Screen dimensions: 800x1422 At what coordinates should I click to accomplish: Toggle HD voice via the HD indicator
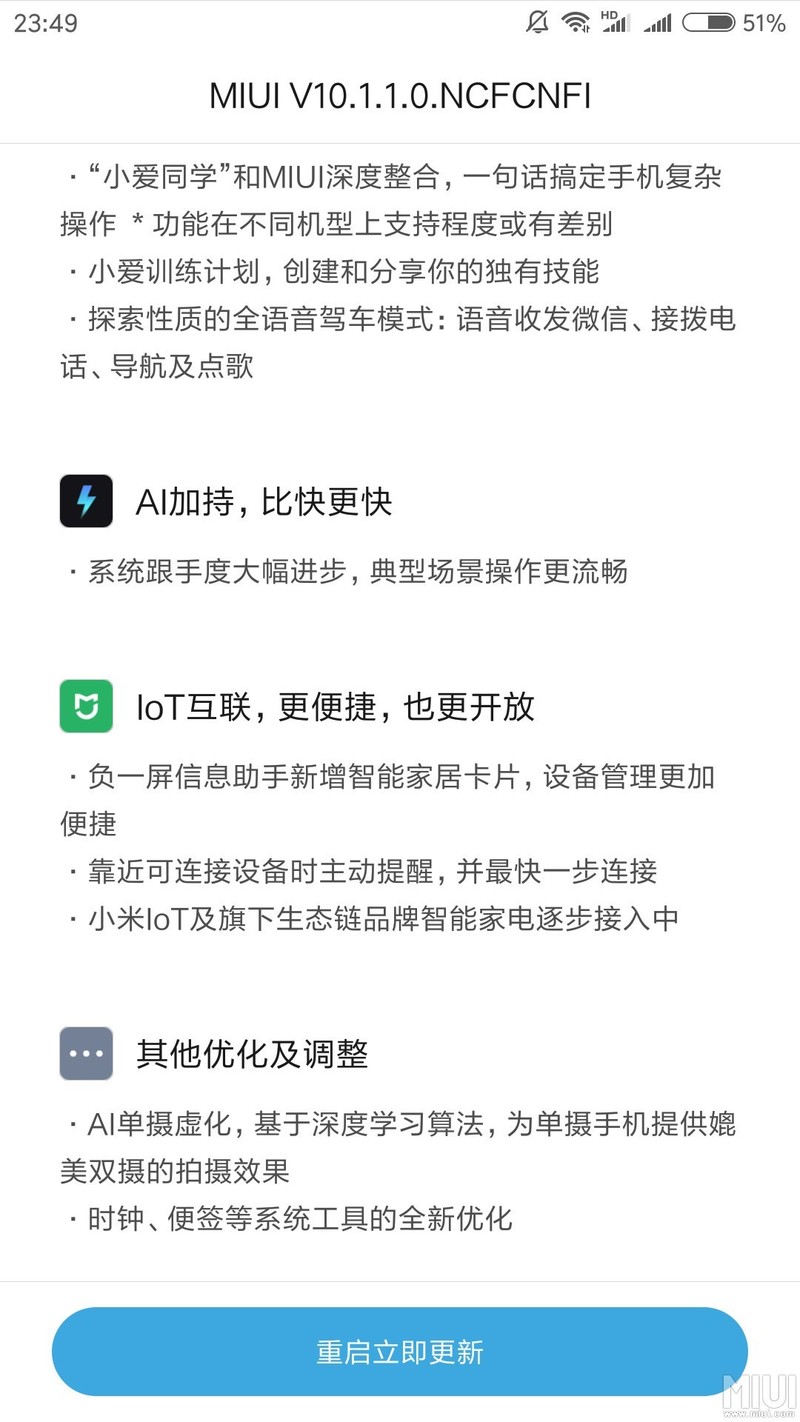pyautogui.click(x=614, y=23)
